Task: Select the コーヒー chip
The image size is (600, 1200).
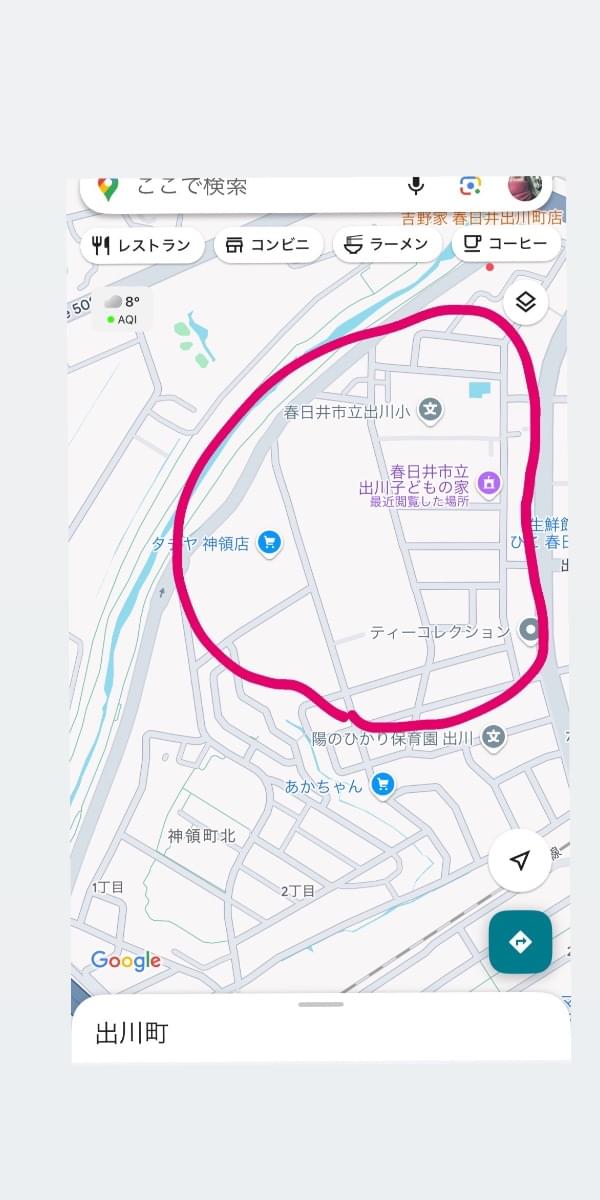Action: 506,244
